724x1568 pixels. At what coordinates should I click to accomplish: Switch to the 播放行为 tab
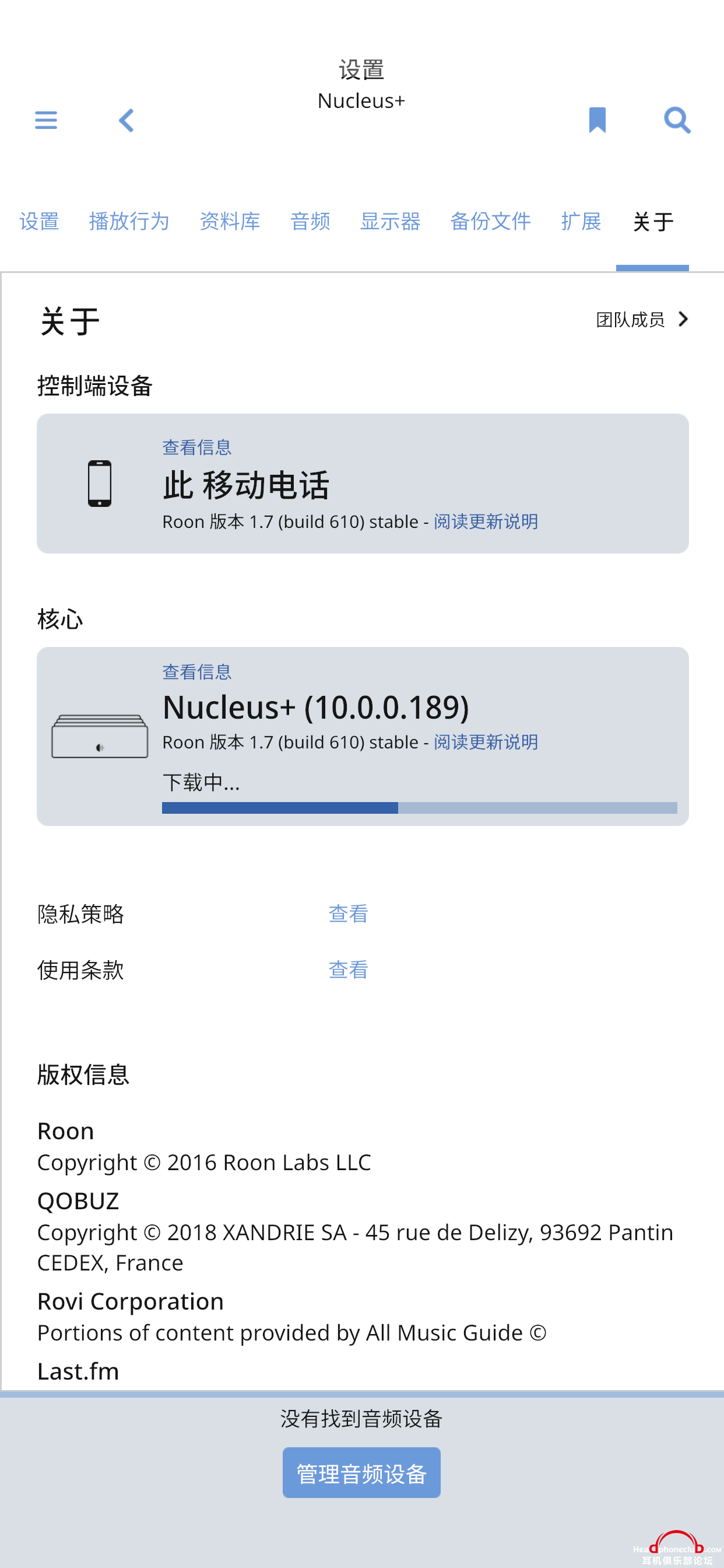click(129, 221)
